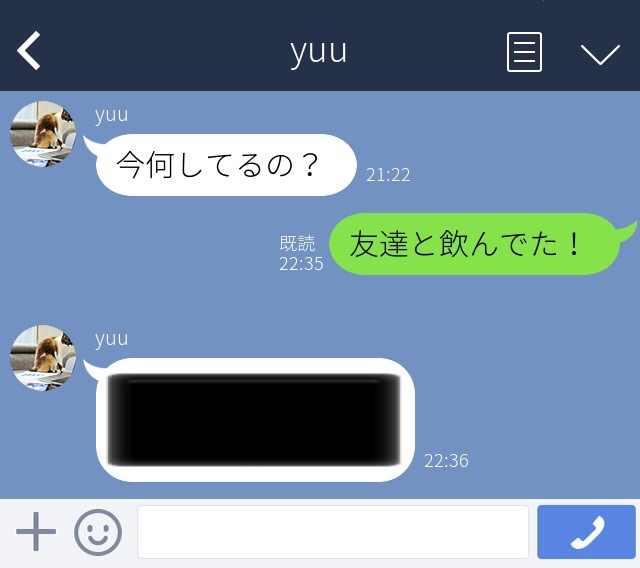
Task: Go back from the yuu chat
Action: (30, 51)
